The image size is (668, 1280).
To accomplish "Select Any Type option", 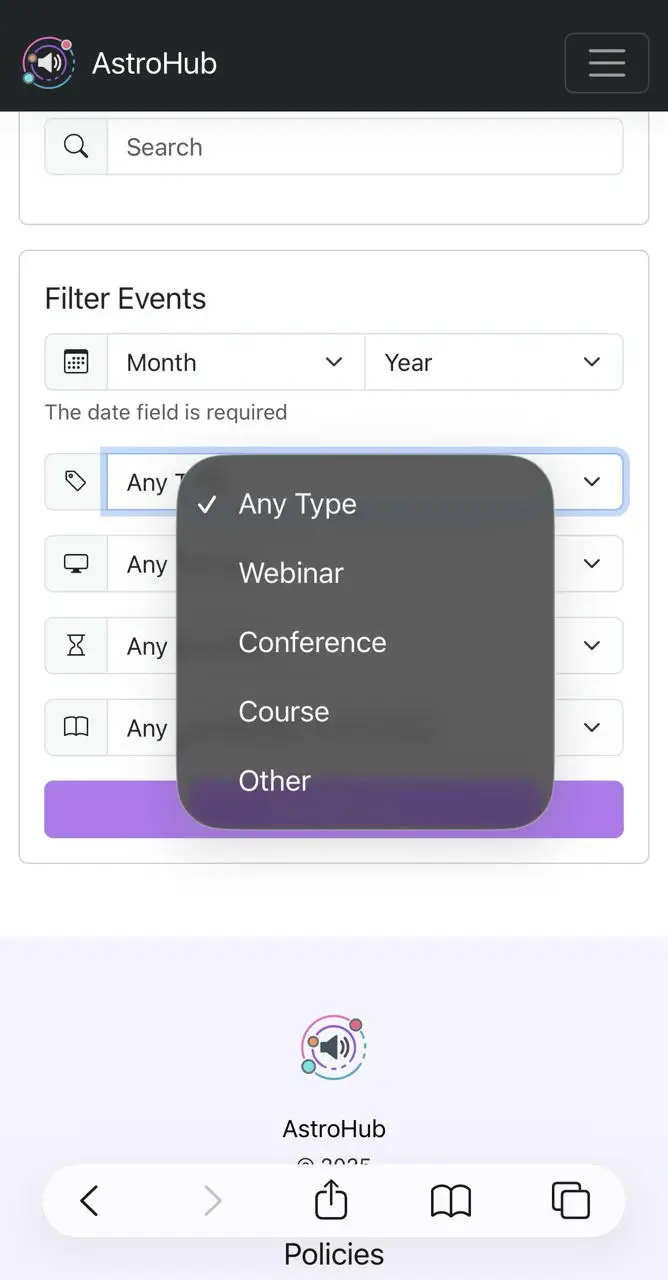I will 297,504.
